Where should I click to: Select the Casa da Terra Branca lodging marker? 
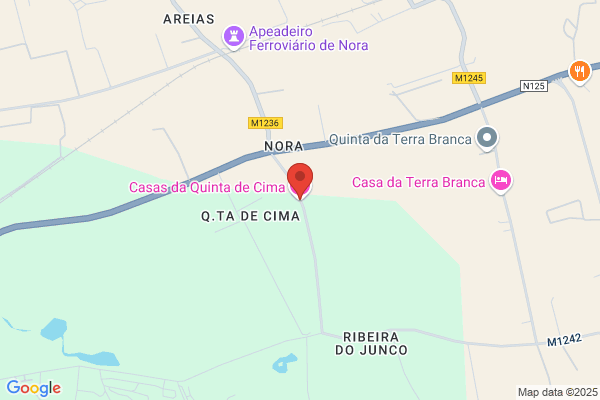501,181
